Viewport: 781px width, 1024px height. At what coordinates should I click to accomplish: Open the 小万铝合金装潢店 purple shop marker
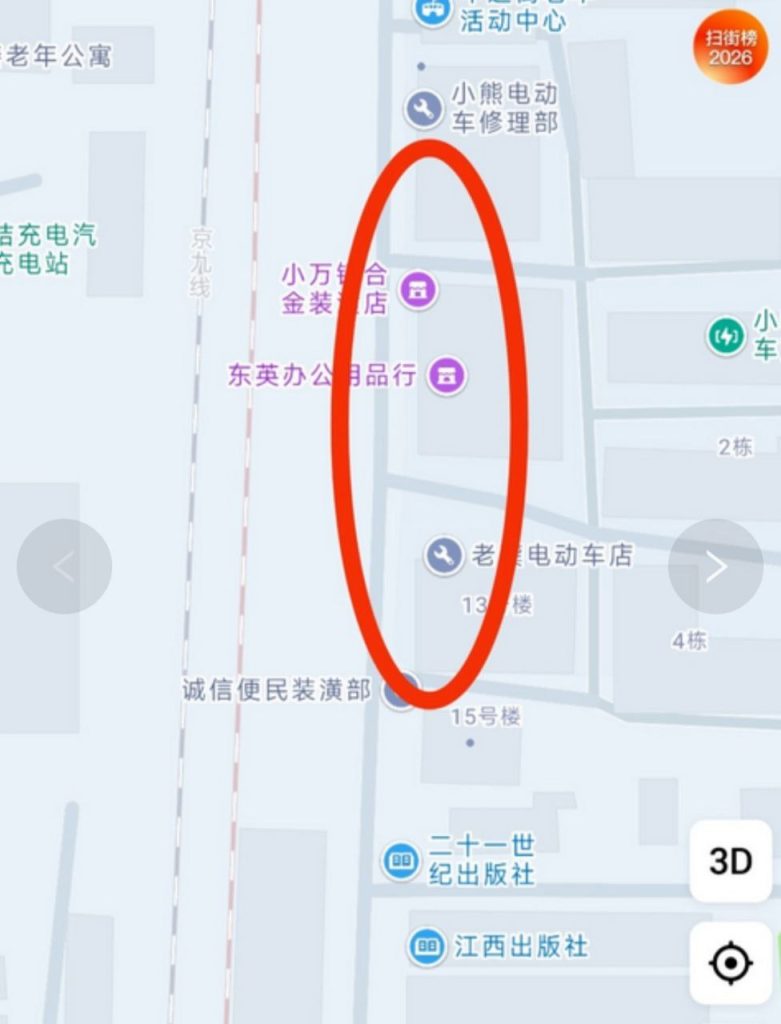(x=421, y=289)
